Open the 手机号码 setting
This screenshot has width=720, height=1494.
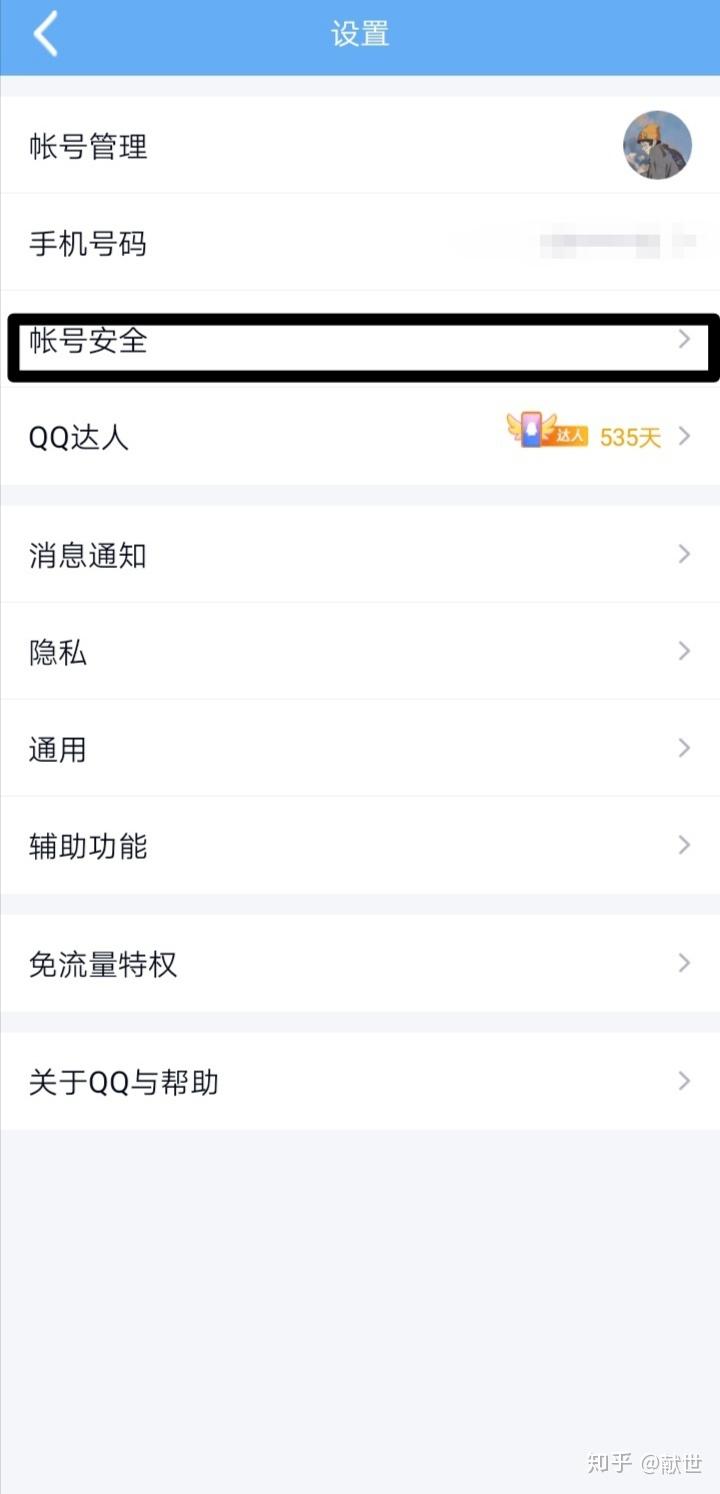360,242
